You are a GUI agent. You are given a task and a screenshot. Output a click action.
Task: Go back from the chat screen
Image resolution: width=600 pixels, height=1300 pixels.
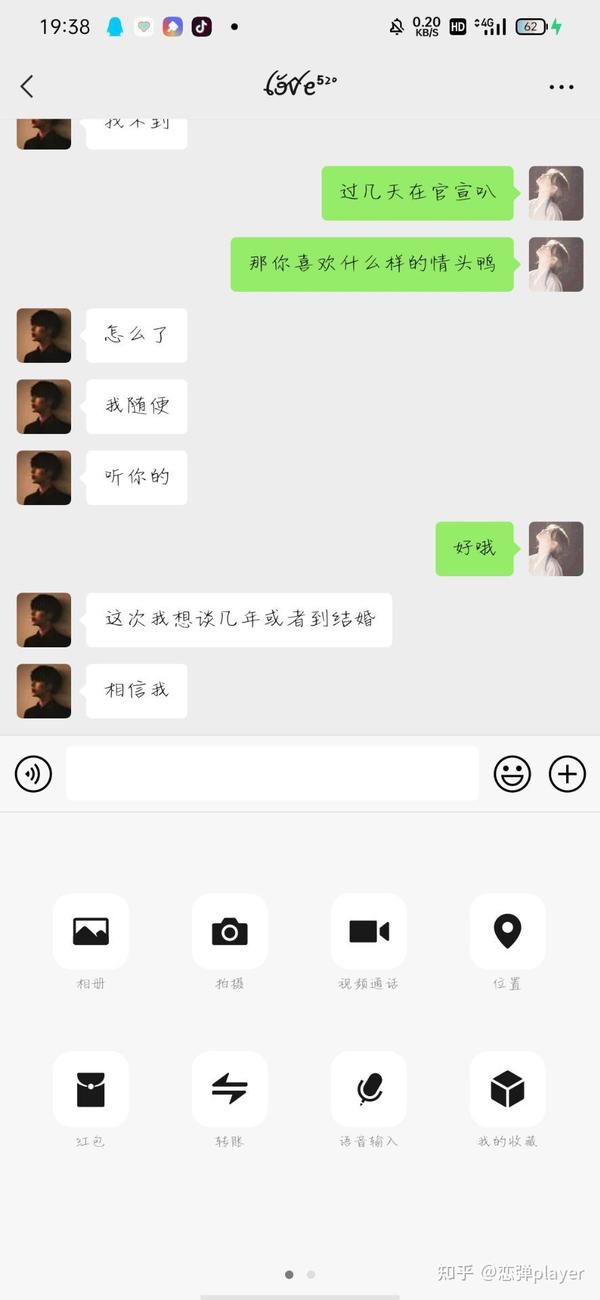tap(27, 86)
